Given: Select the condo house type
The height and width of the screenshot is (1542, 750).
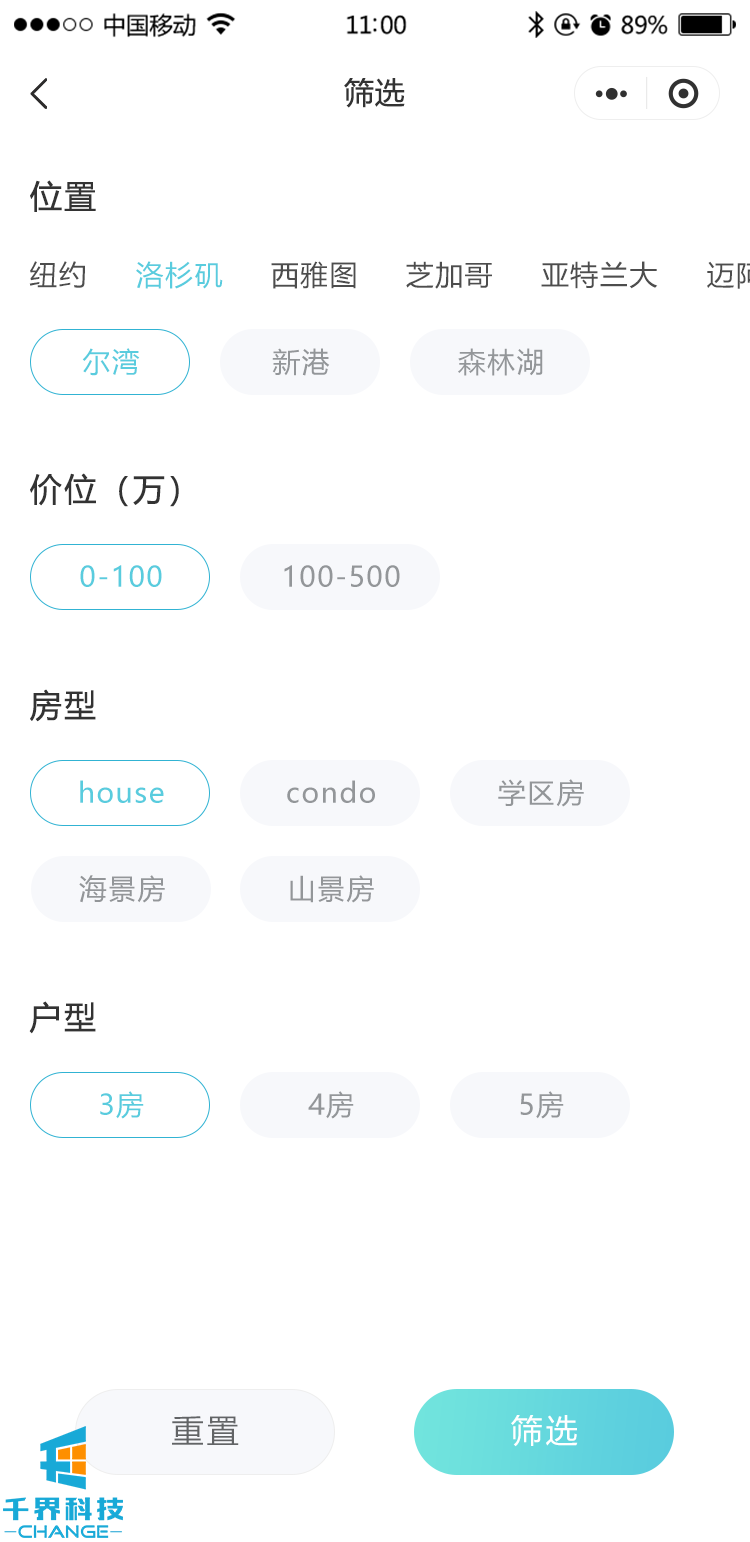Looking at the screenshot, I should tap(330, 793).
